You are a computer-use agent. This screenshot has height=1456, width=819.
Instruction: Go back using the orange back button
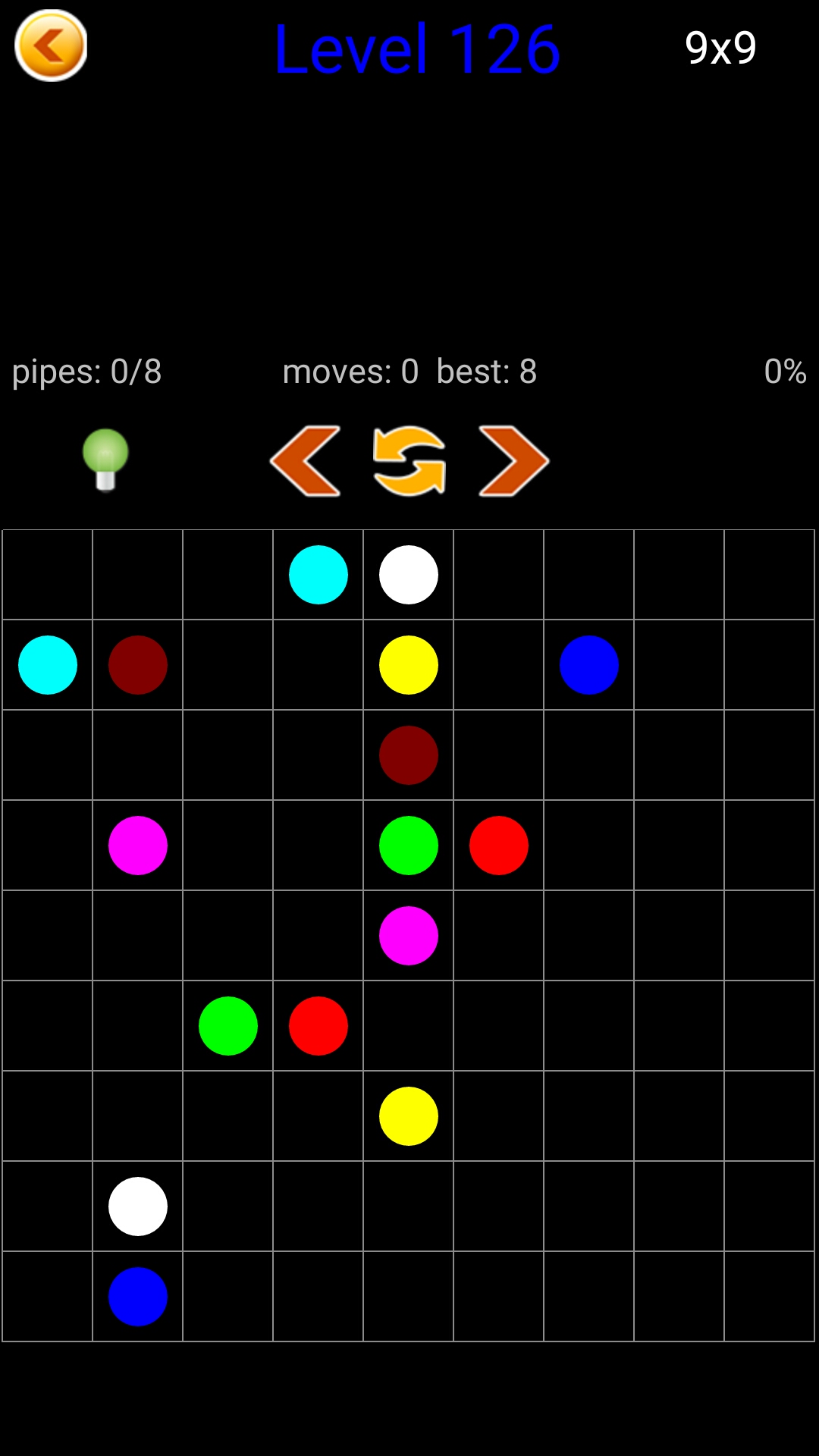[x=51, y=45]
